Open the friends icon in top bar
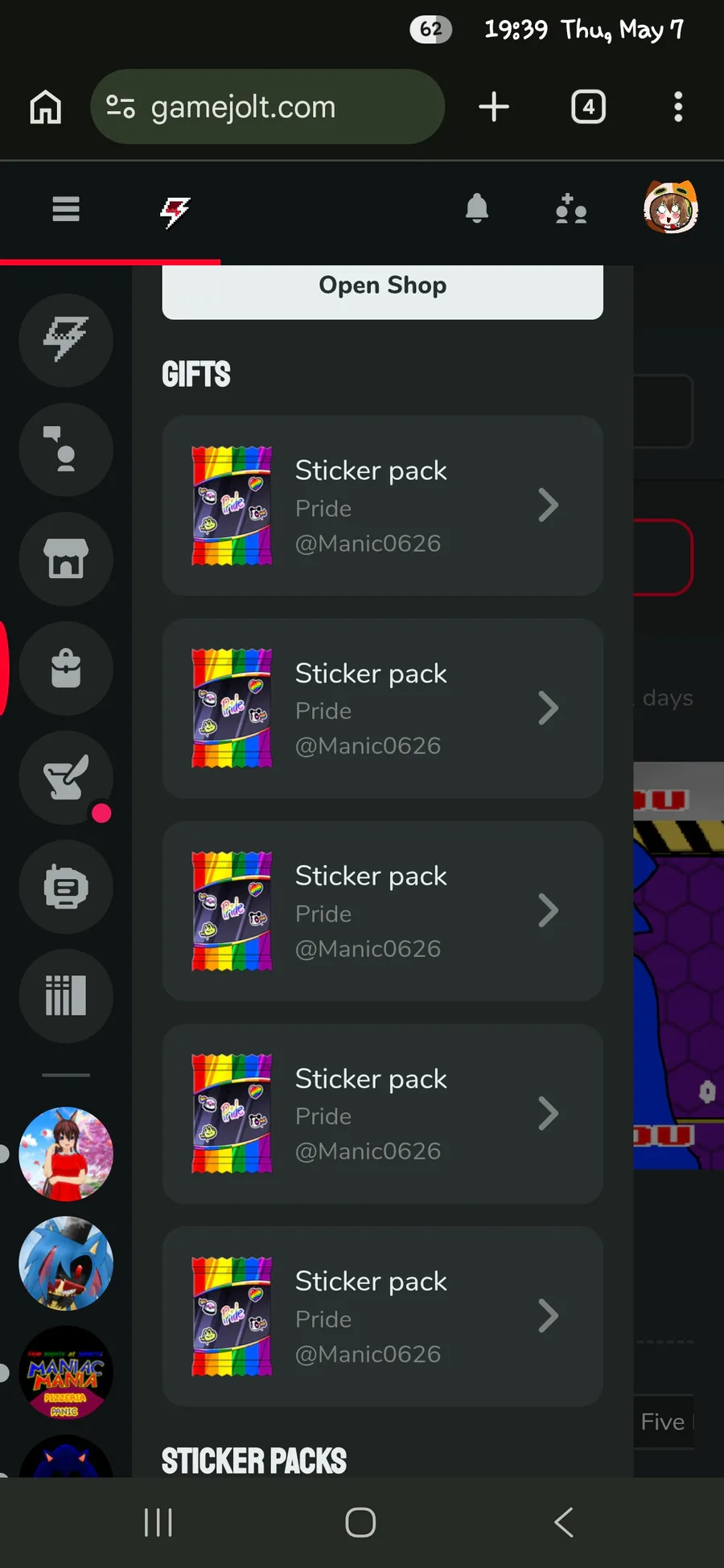This screenshot has width=724, height=1568. pos(571,209)
